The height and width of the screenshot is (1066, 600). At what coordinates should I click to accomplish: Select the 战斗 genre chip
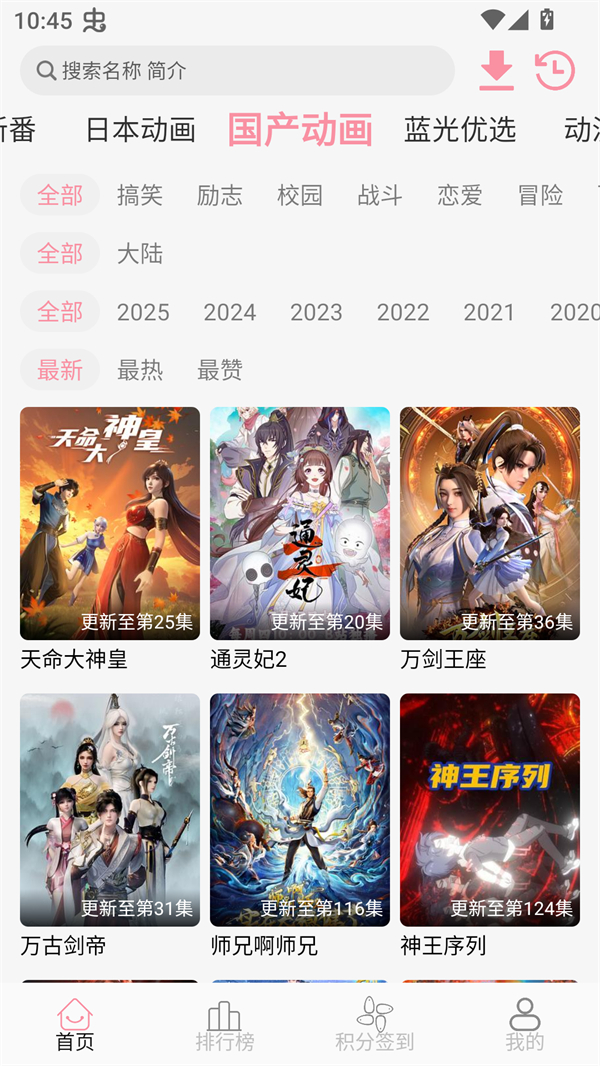point(380,195)
